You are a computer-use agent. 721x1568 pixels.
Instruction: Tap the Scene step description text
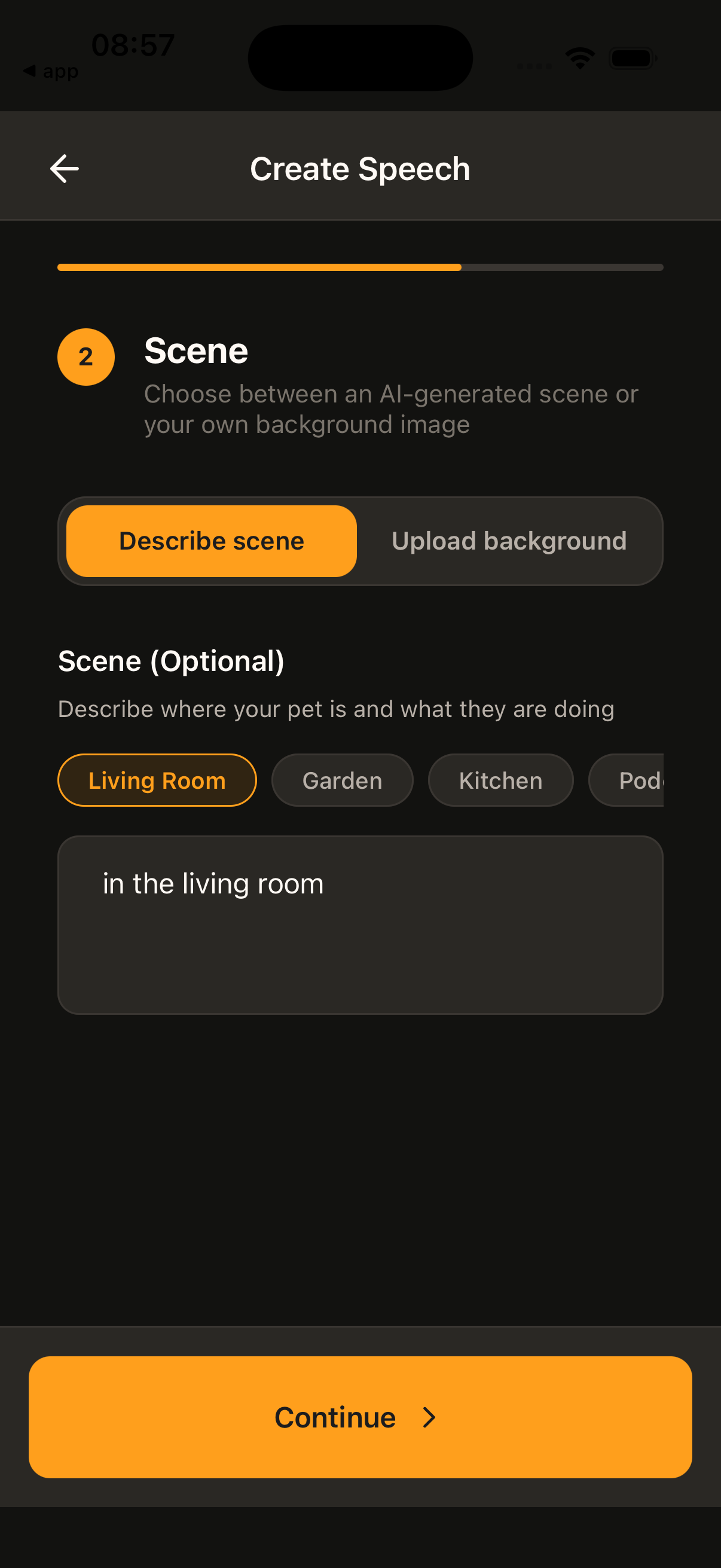[x=390, y=408]
